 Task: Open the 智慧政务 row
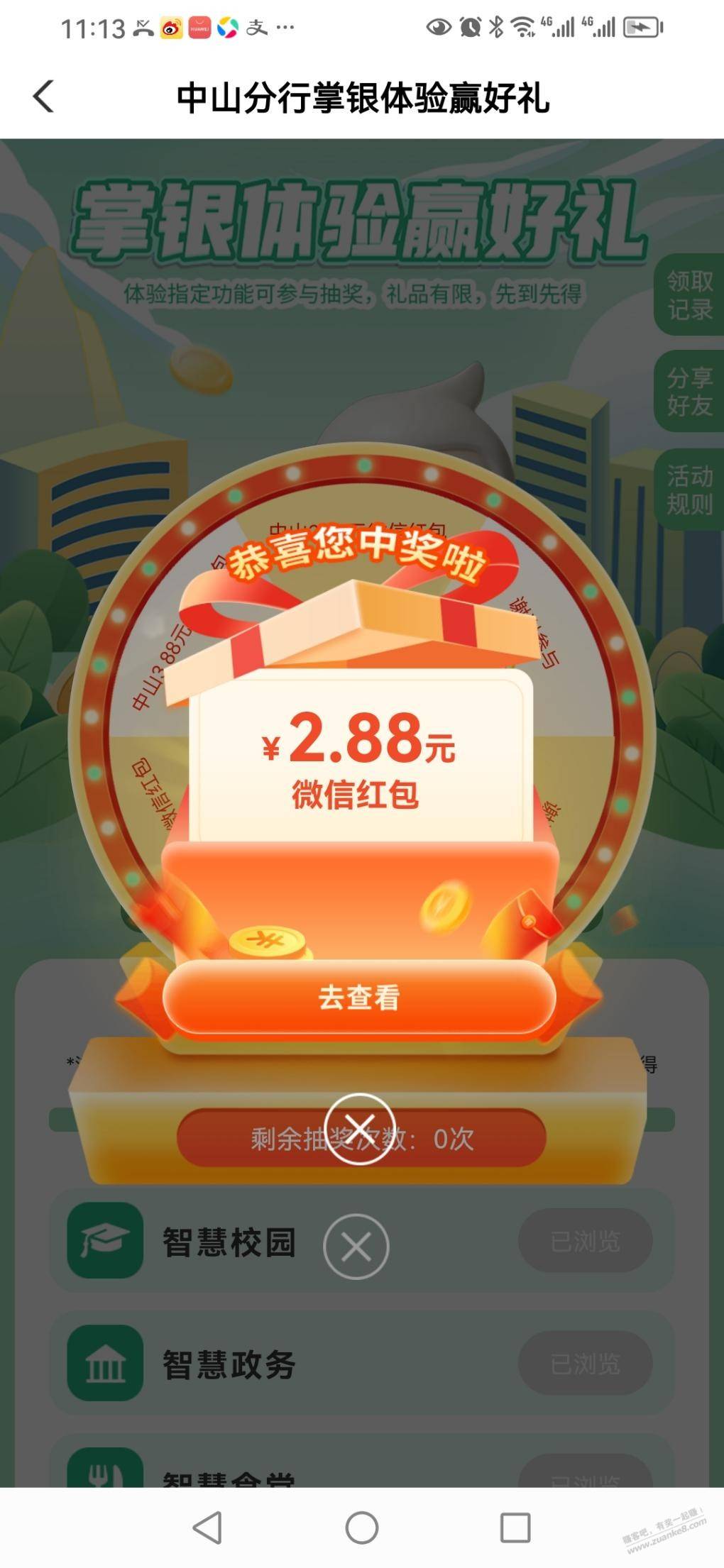click(229, 1364)
